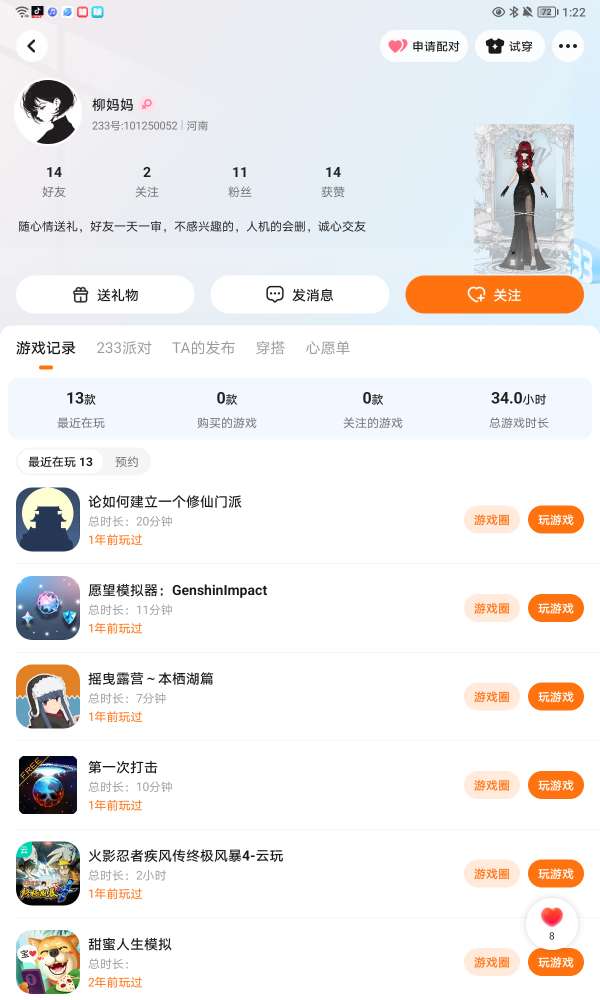
Task: Open the 试穿 try-on button
Action: coord(510,46)
